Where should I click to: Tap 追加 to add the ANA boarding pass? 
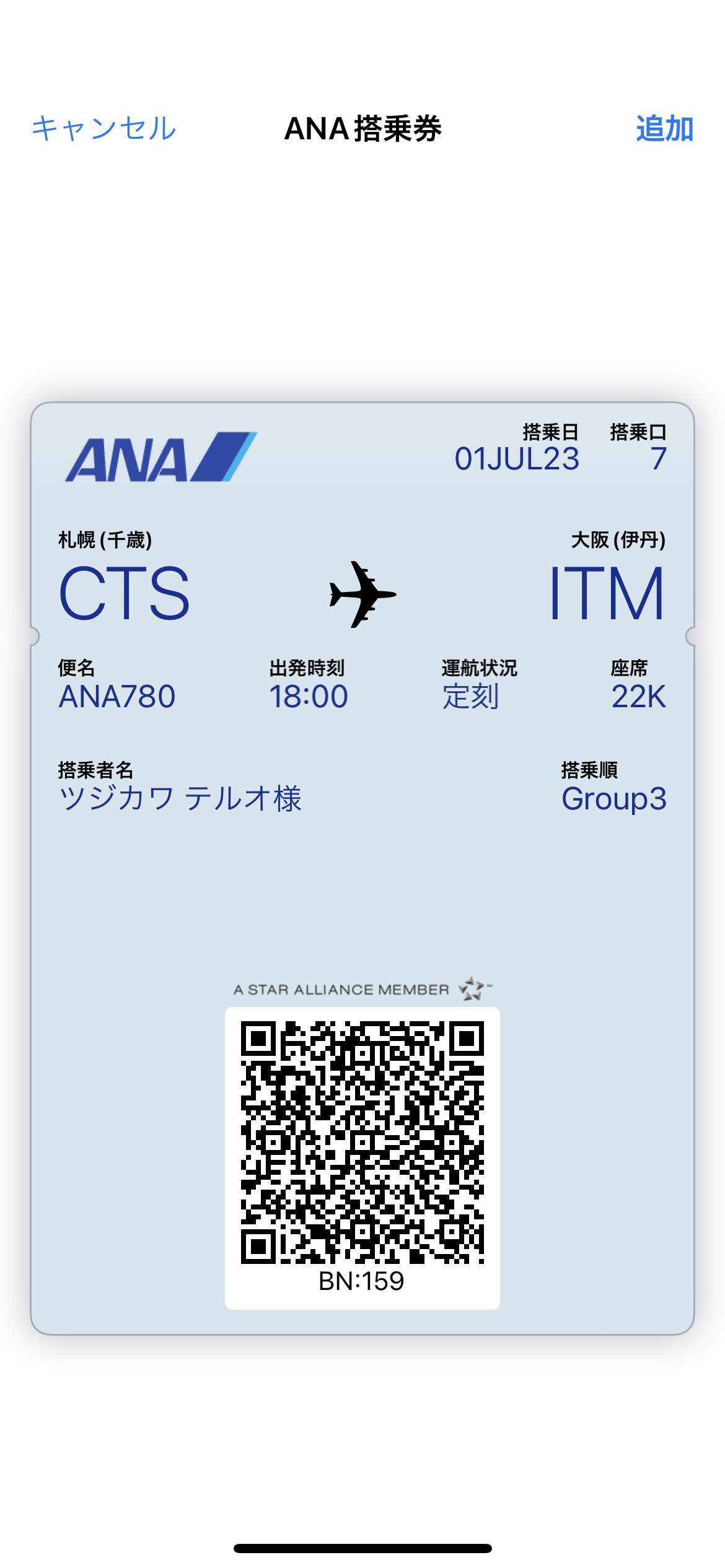click(x=664, y=129)
